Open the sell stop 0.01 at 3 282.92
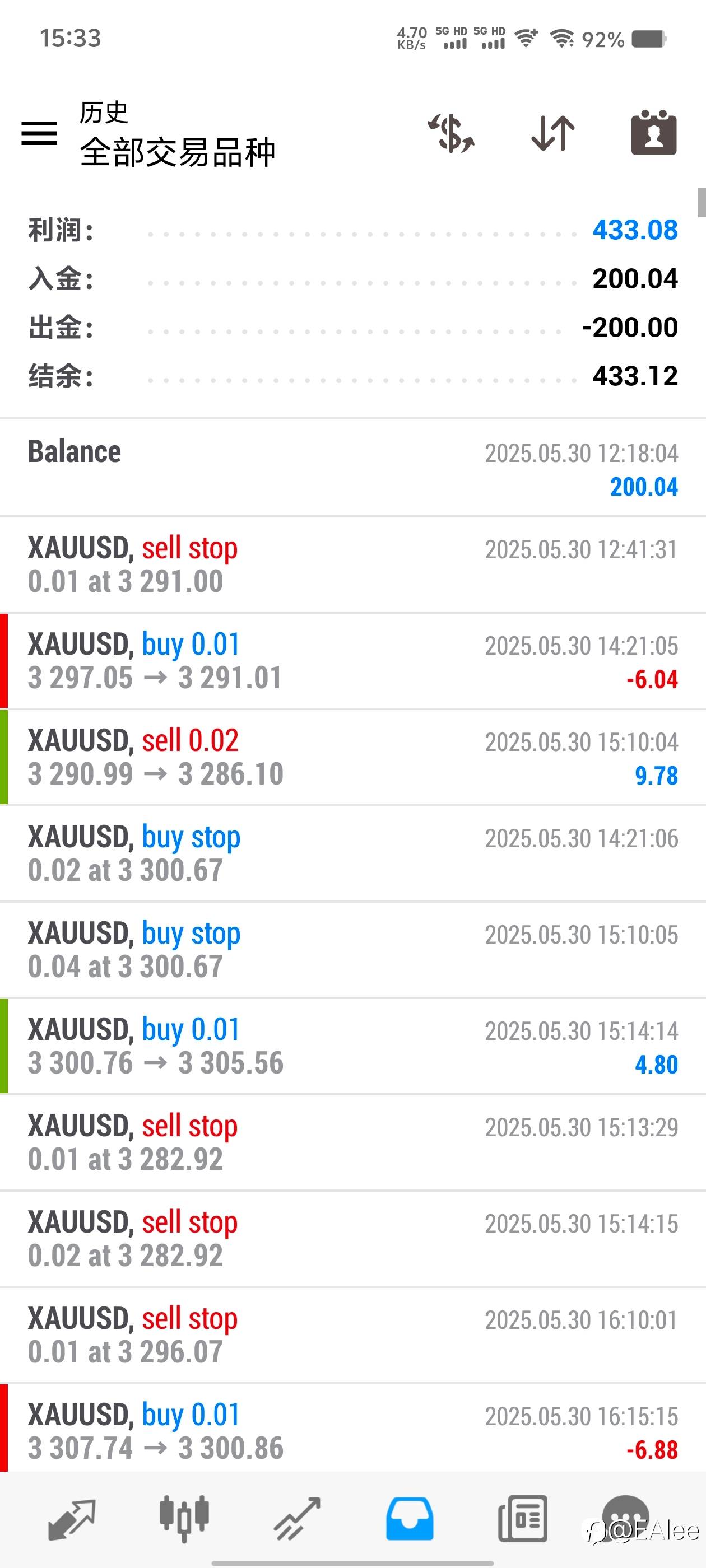Viewport: 706px width, 1568px height. click(352, 1142)
